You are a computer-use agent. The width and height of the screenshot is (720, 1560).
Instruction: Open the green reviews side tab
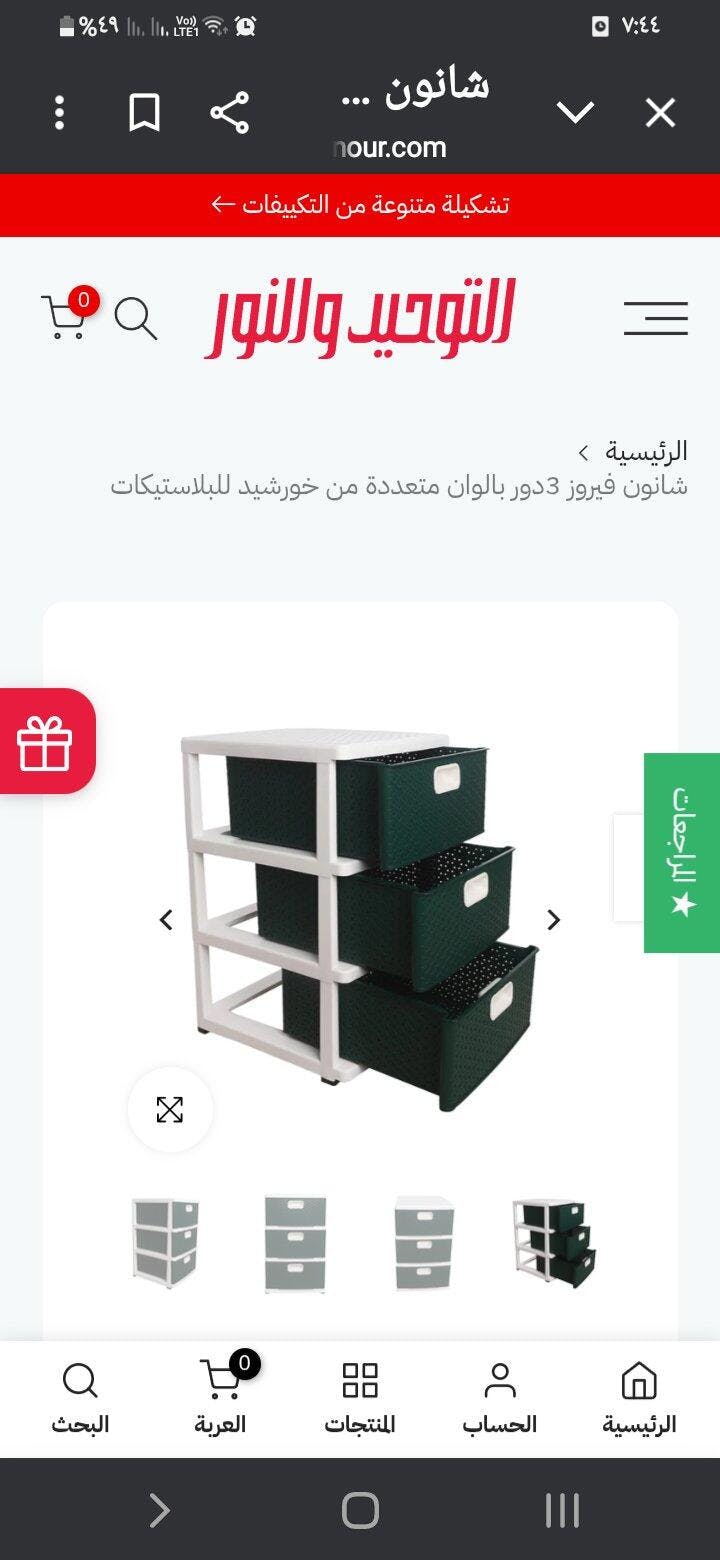[682, 852]
